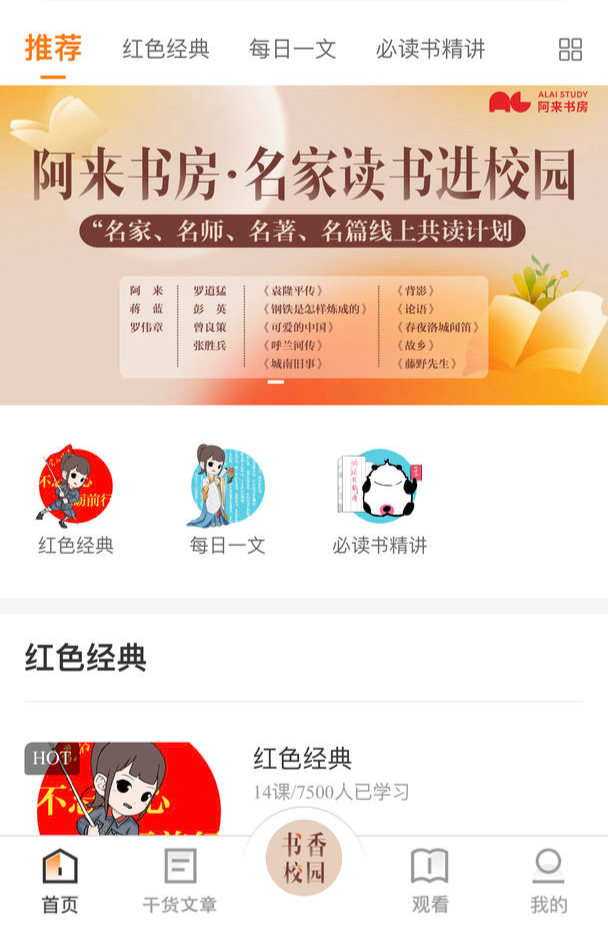Screen dimensions: 608x925
Task: Switch to the 干货文章 bottom tab
Action: pyautogui.click(x=180, y=880)
